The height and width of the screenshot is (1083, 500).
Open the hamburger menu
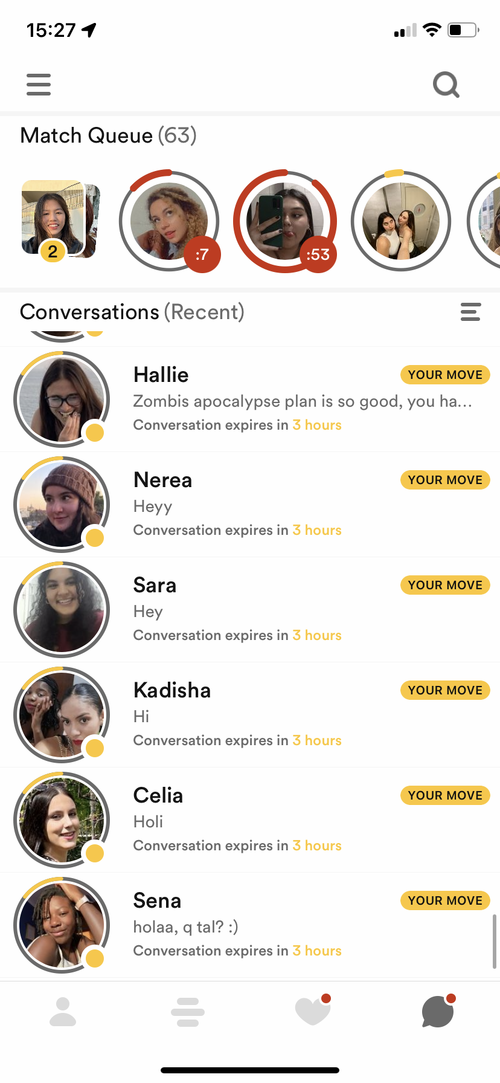coord(39,85)
